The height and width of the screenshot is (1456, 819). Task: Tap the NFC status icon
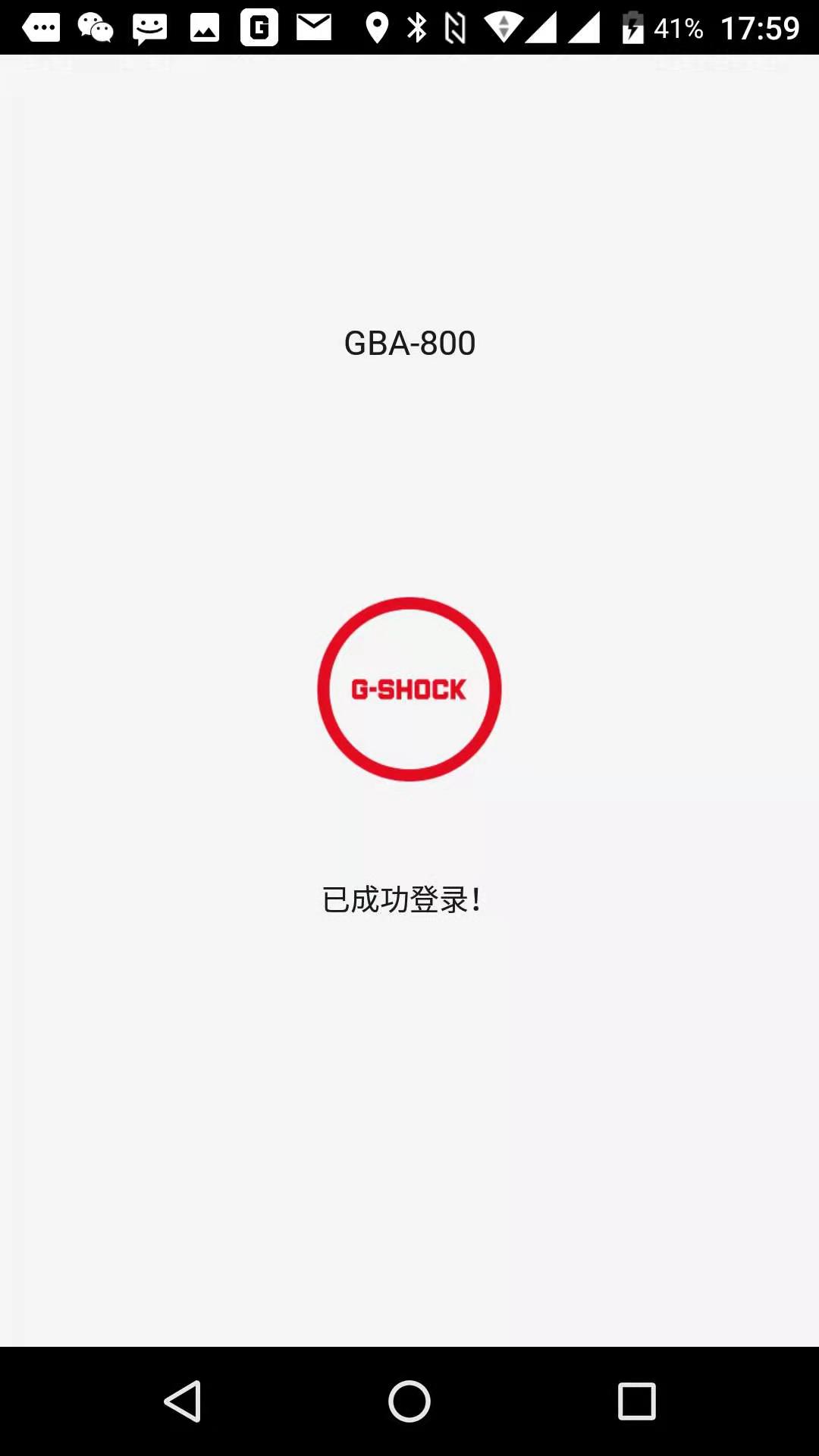[x=456, y=29]
